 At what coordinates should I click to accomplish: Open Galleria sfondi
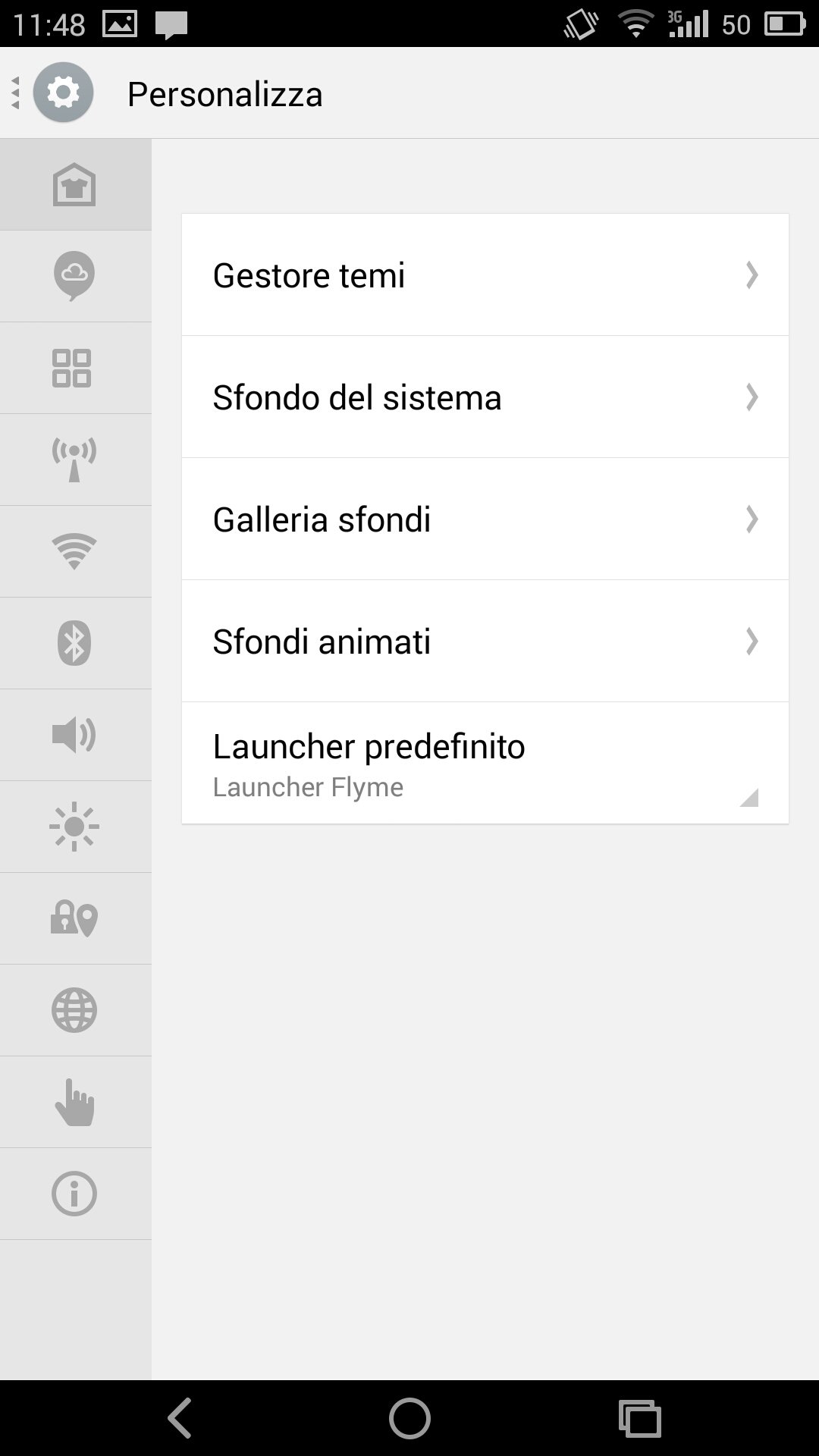coord(485,519)
